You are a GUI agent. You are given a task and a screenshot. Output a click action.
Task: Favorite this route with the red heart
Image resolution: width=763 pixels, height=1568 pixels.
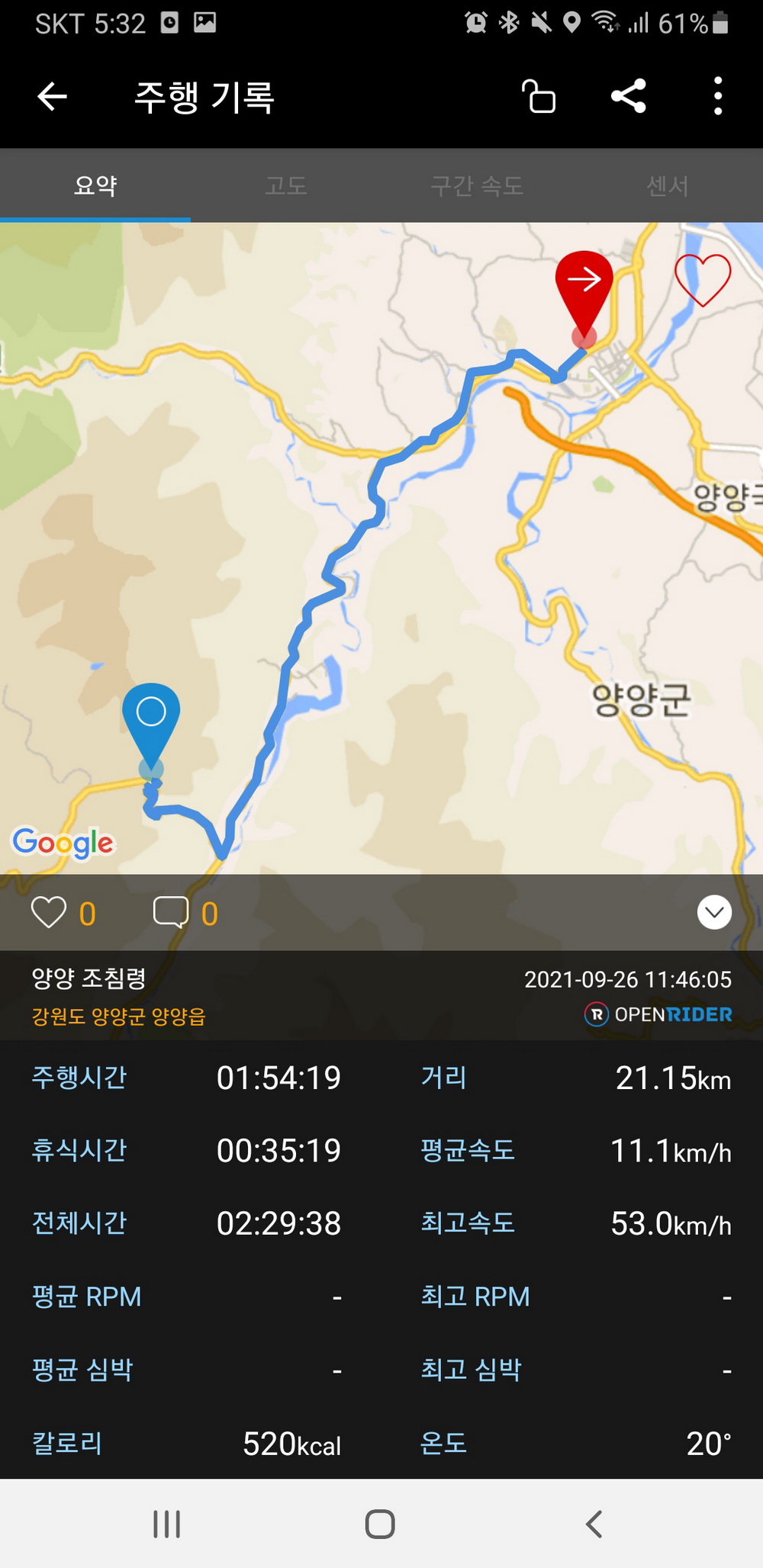pyautogui.click(x=703, y=279)
